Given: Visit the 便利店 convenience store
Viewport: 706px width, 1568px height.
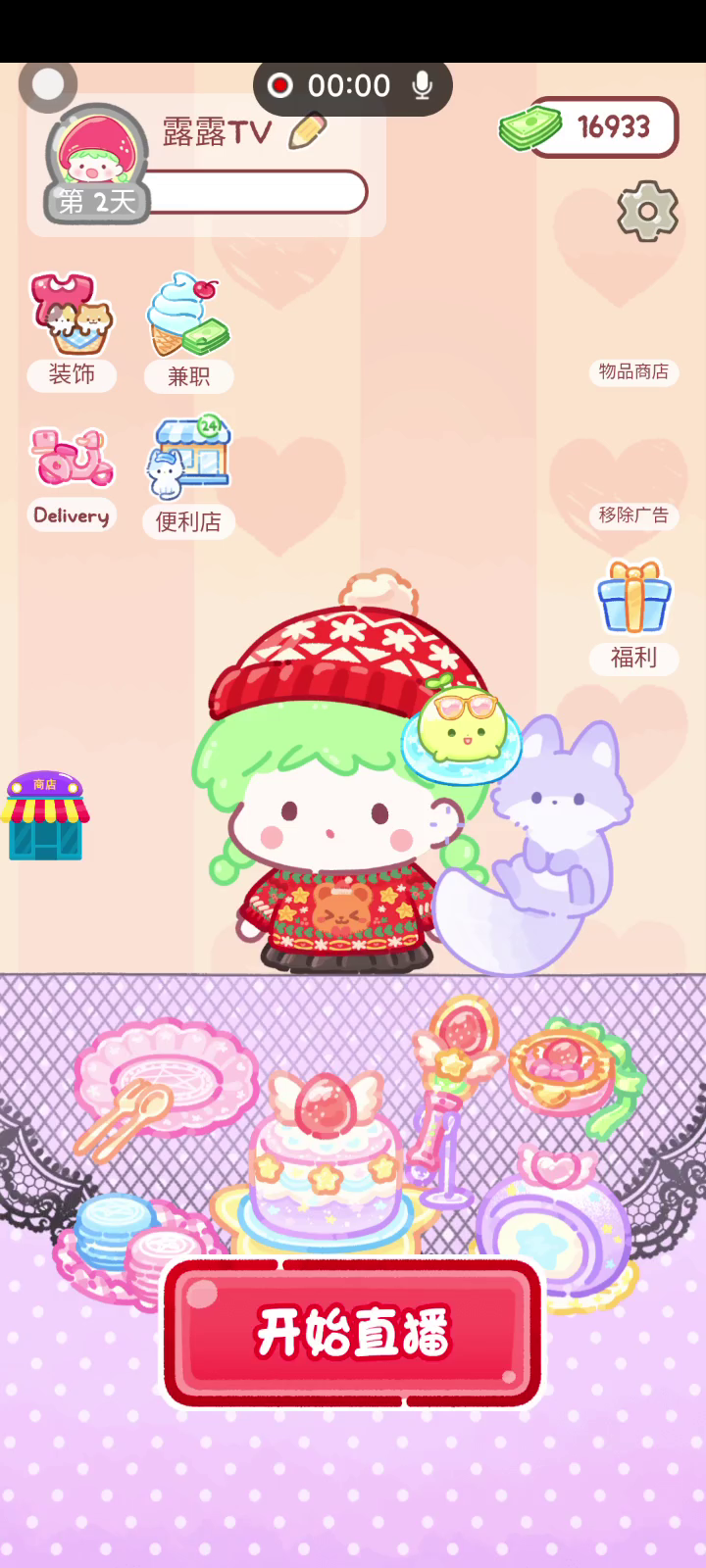Looking at the screenshot, I should [188, 477].
